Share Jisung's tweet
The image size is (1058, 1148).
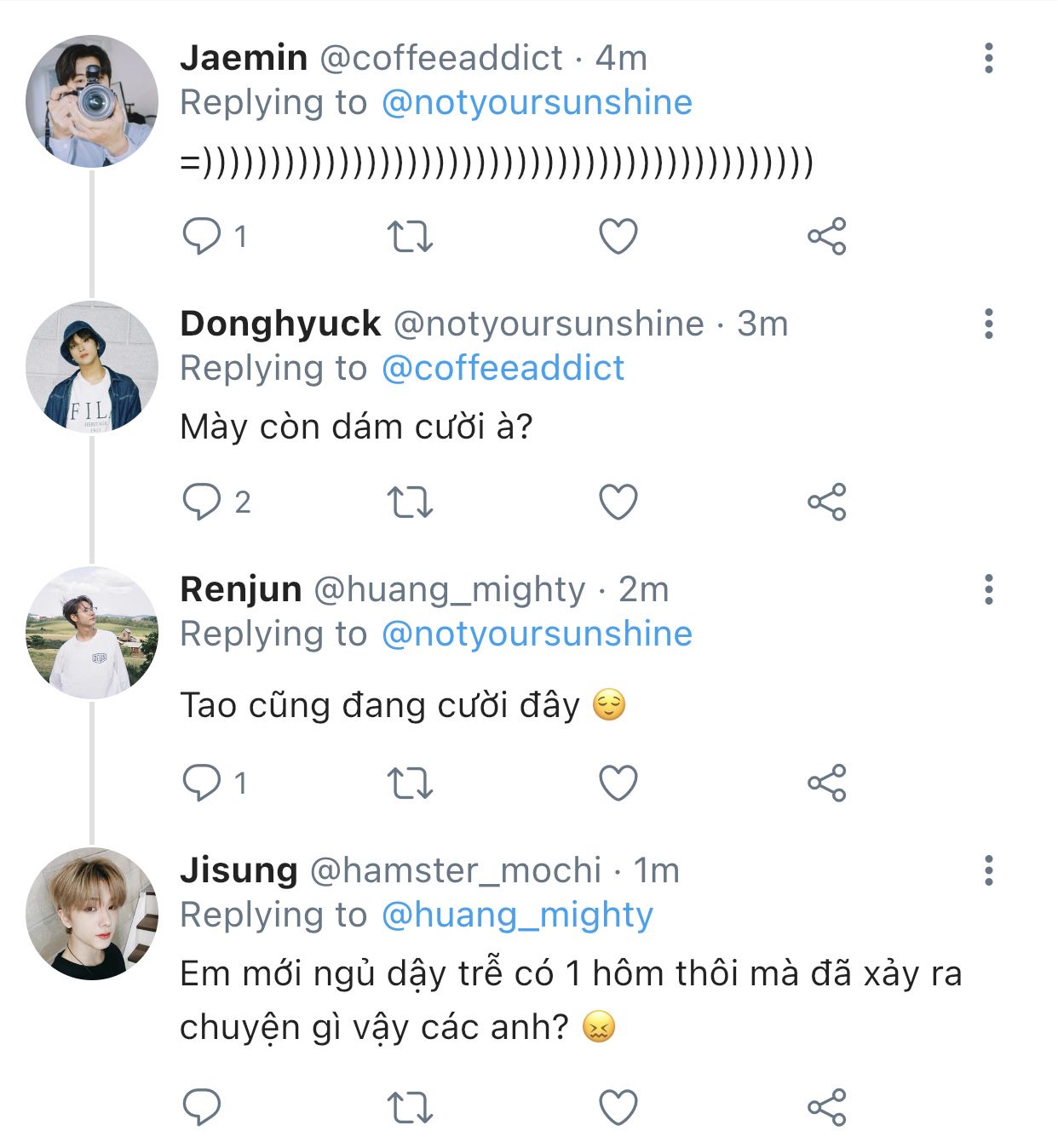click(x=826, y=1107)
